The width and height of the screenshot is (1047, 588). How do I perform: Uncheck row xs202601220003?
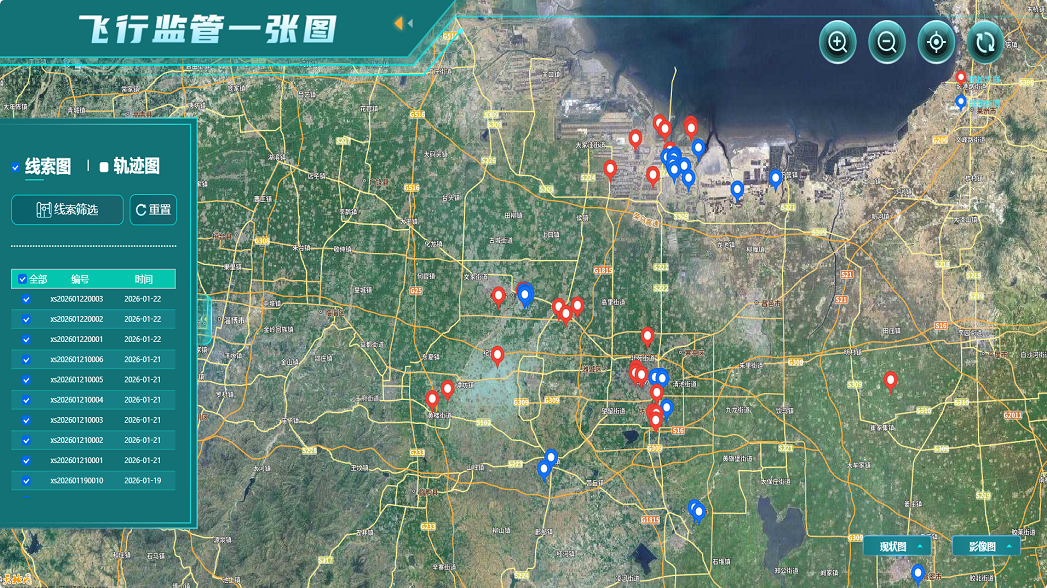(x=27, y=299)
